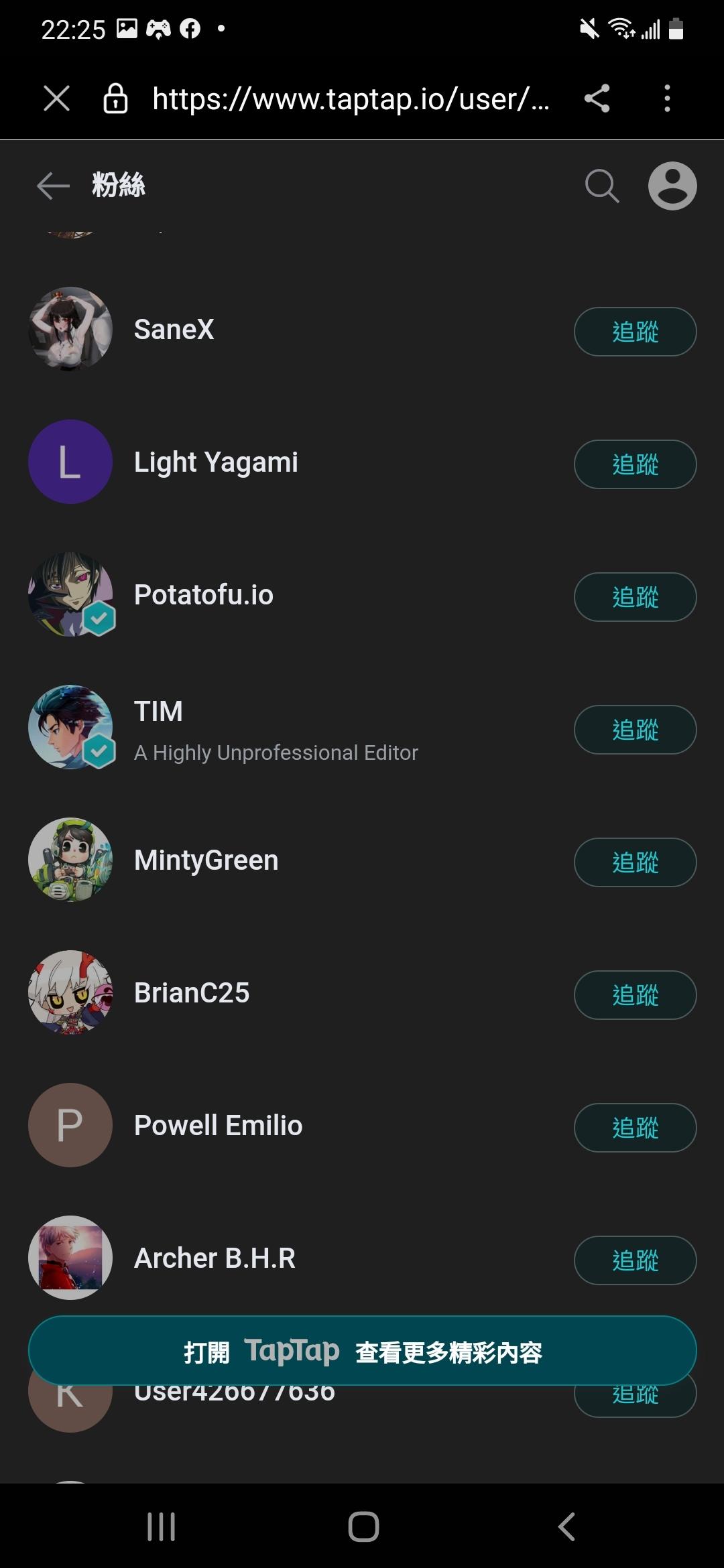Open the browser site info lock icon

115,99
